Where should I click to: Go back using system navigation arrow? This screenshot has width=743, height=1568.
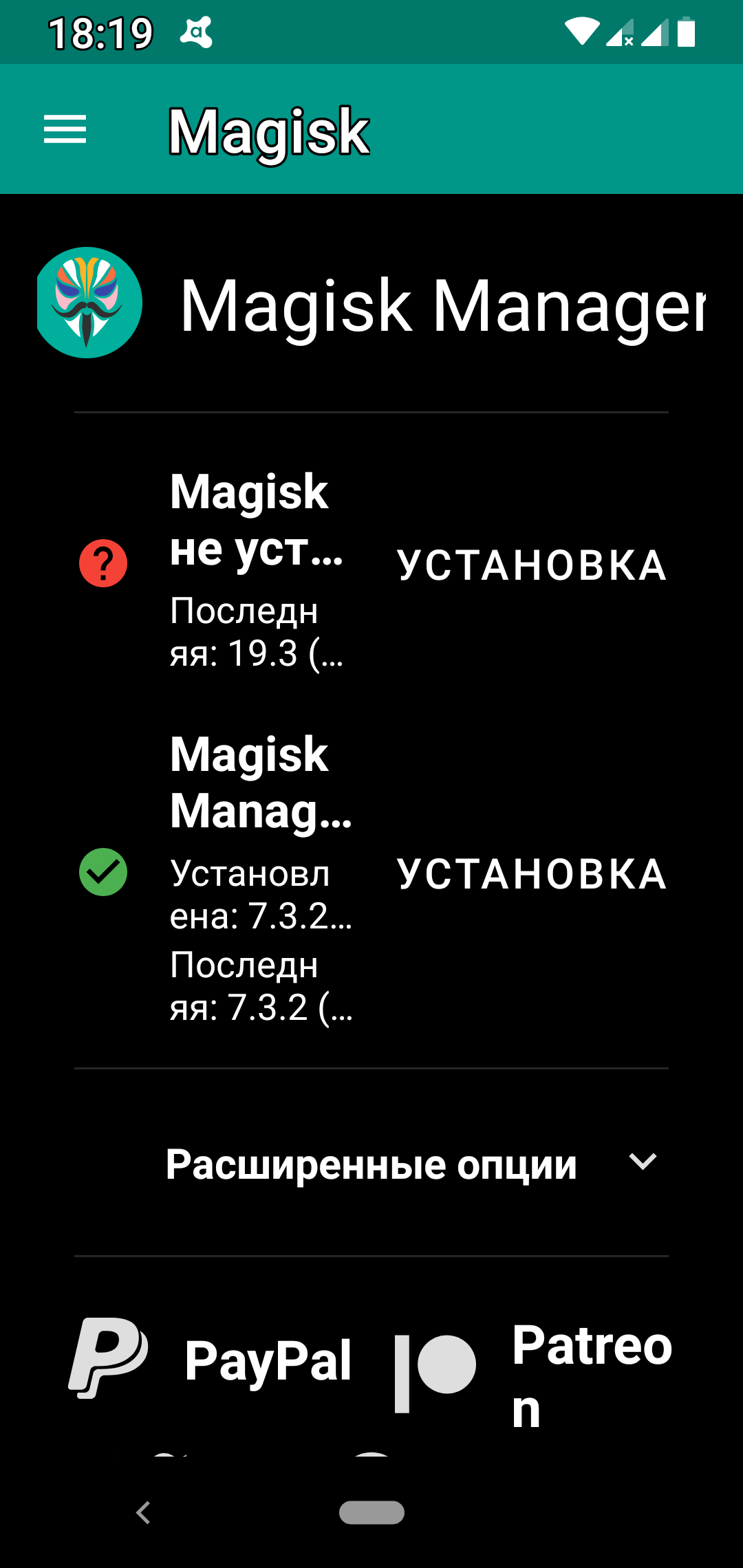click(x=143, y=1512)
